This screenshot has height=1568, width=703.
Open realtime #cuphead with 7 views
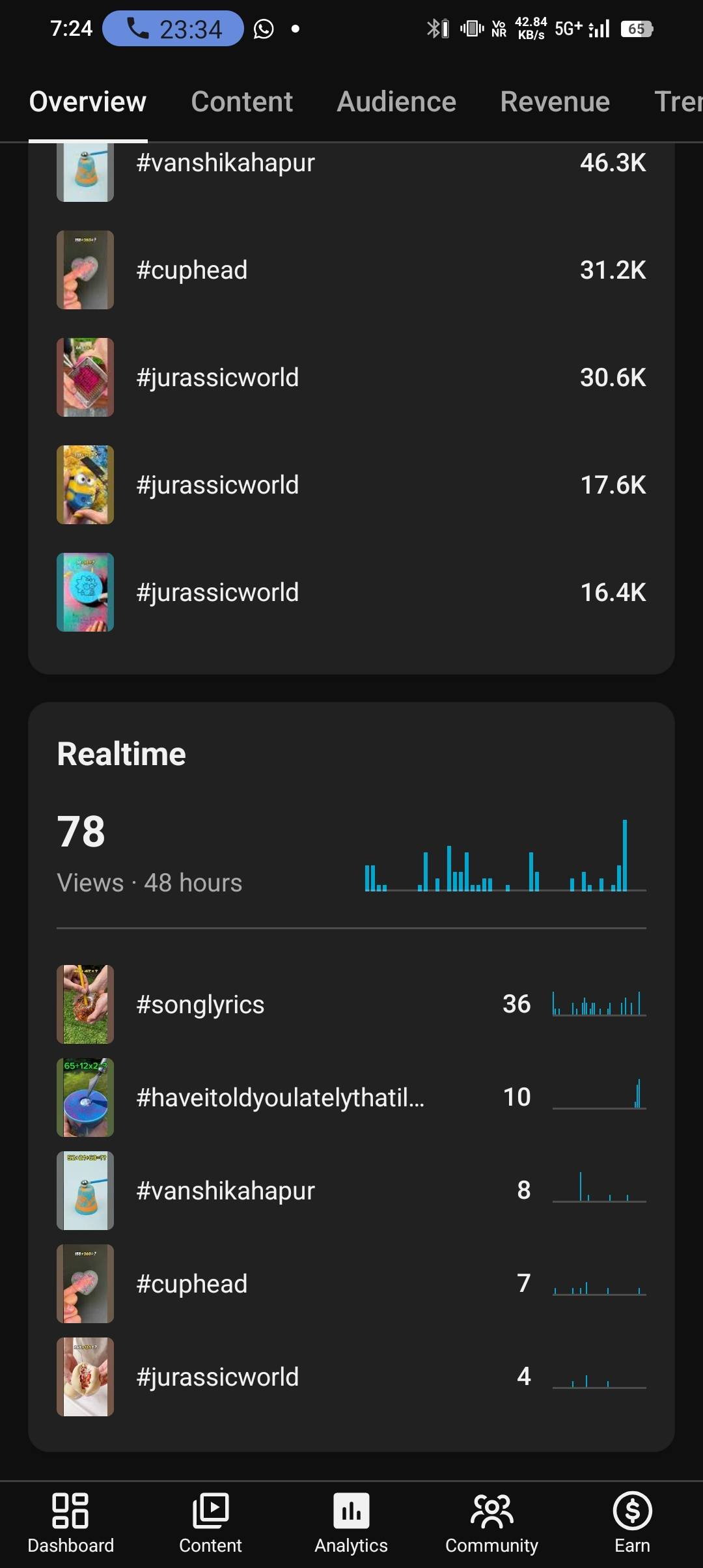click(351, 1283)
